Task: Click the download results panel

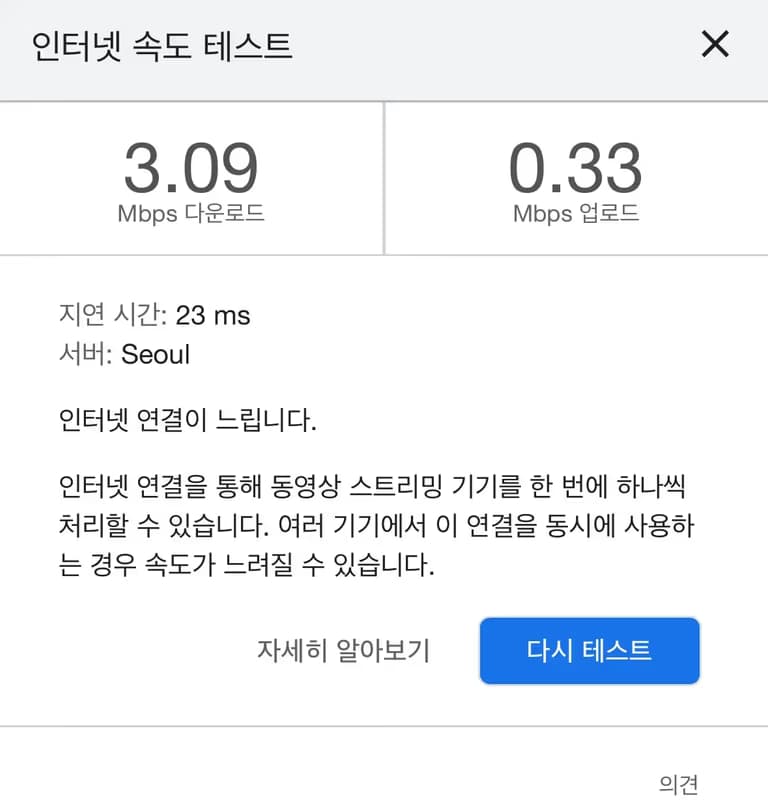Action: pyautogui.click(x=191, y=180)
